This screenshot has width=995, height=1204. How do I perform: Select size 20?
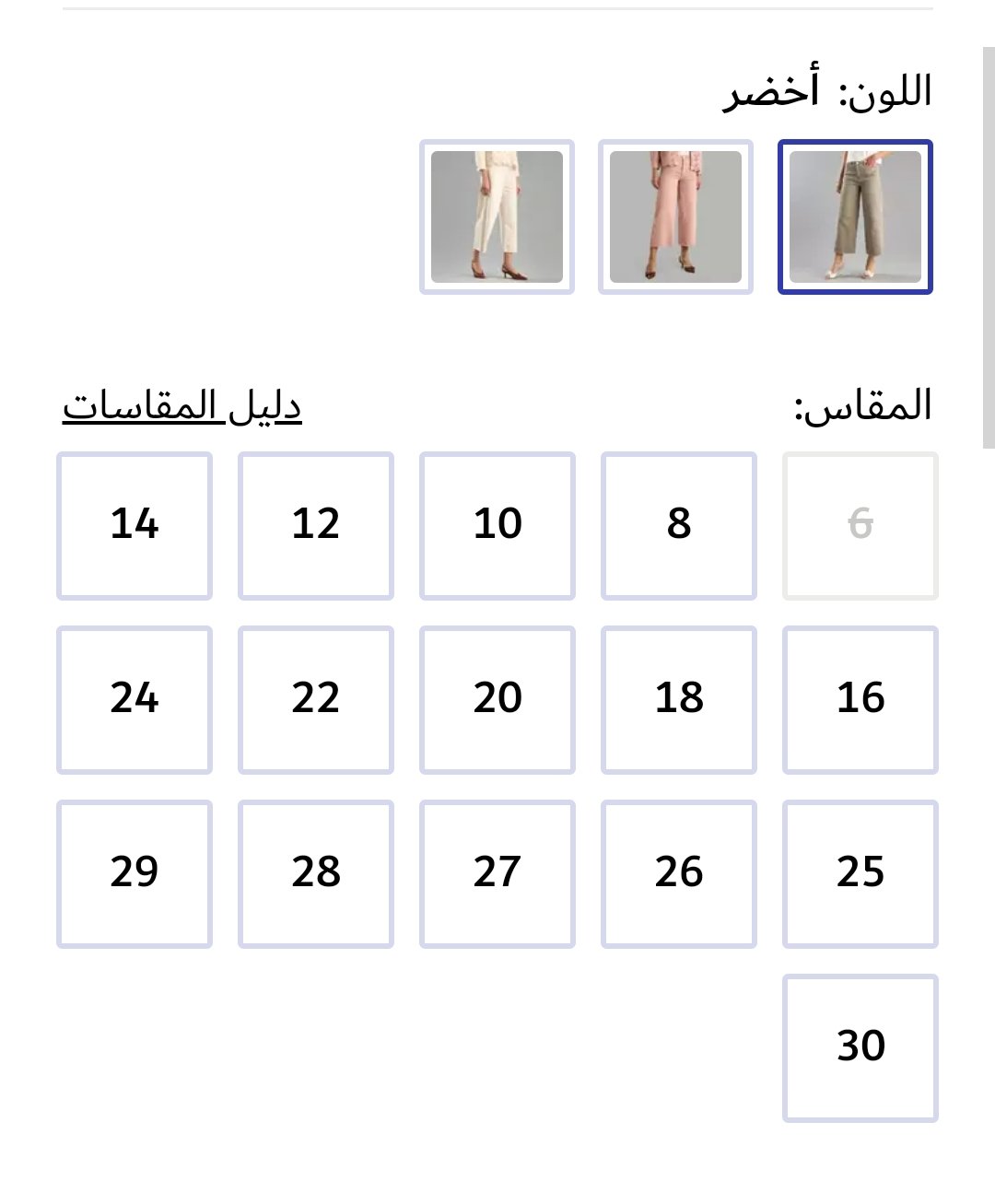497,699
